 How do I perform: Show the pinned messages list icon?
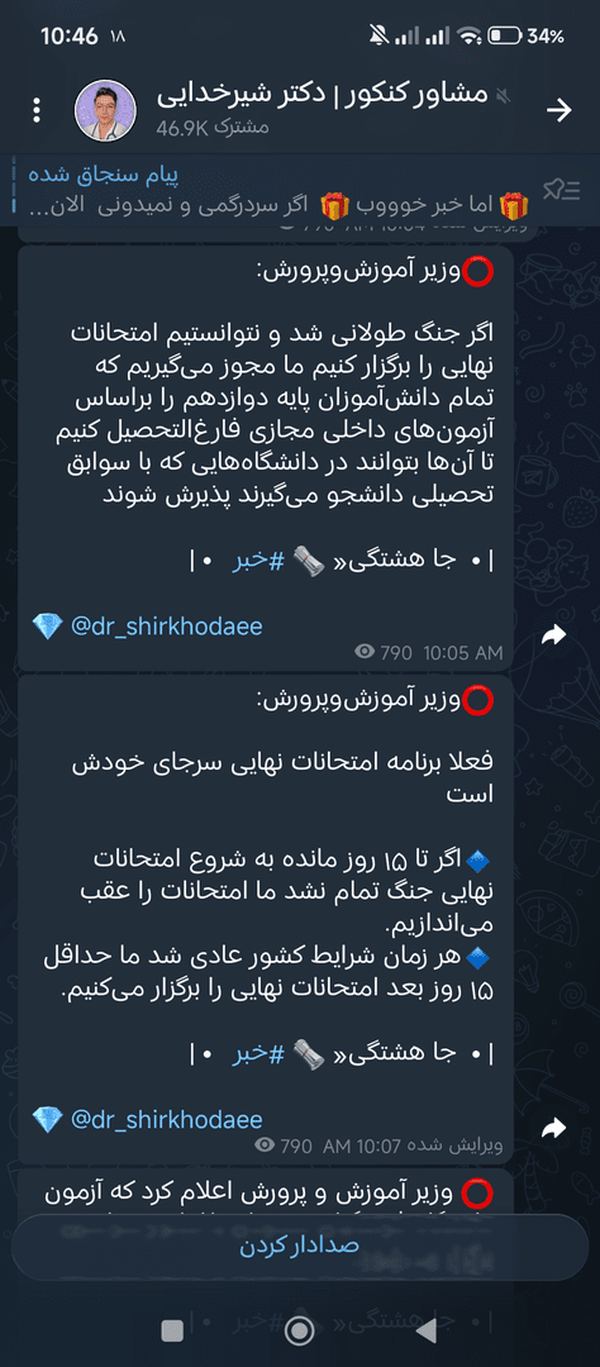[560, 191]
